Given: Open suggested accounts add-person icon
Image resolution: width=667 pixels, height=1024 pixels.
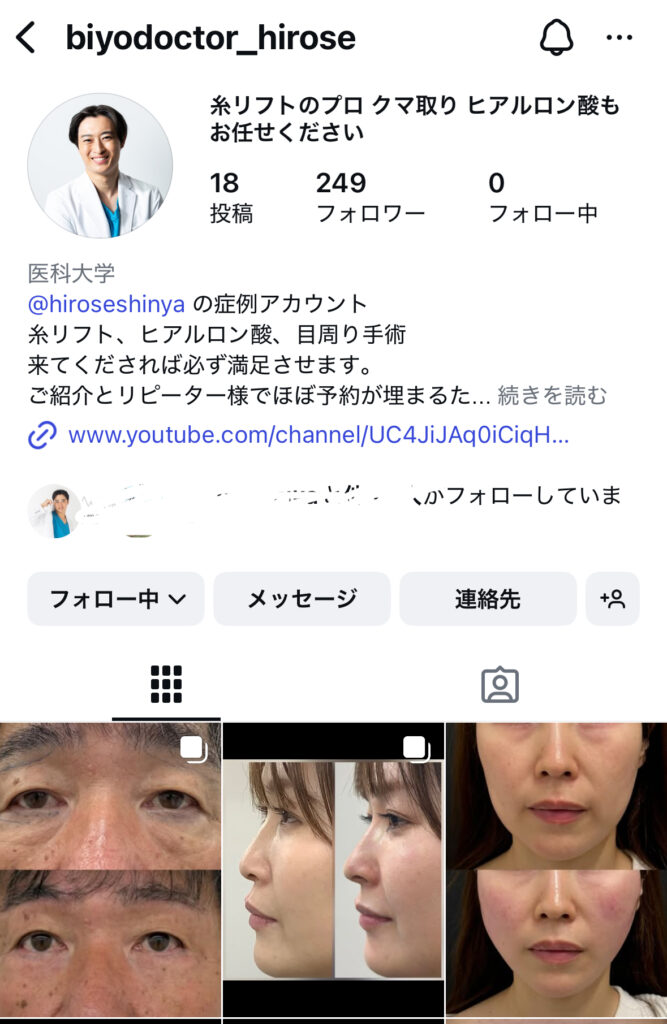Looking at the screenshot, I should (x=612, y=599).
